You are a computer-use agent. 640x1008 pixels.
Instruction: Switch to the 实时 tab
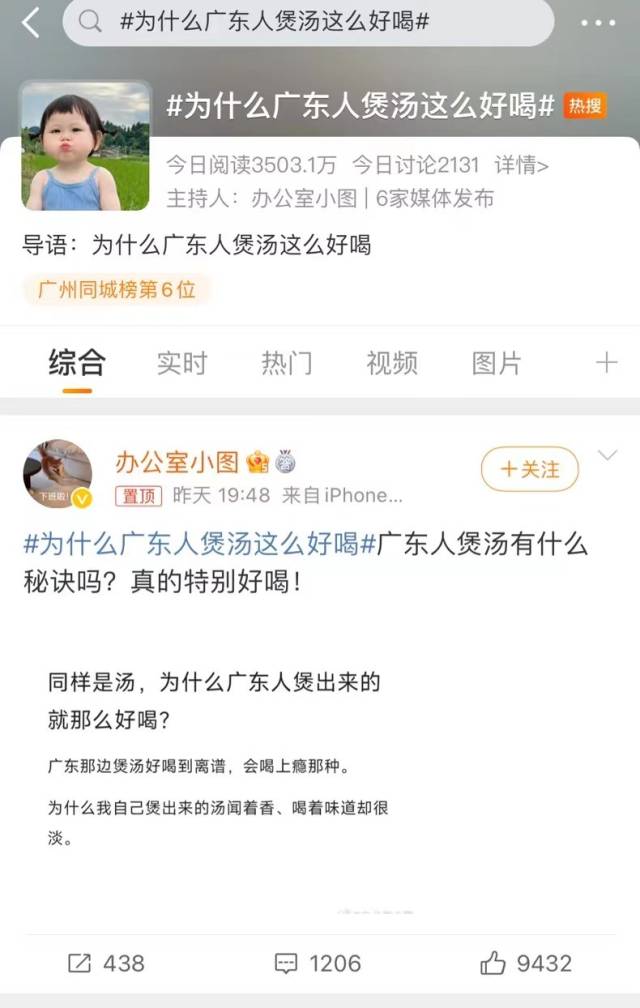pyautogui.click(x=182, y=363)
